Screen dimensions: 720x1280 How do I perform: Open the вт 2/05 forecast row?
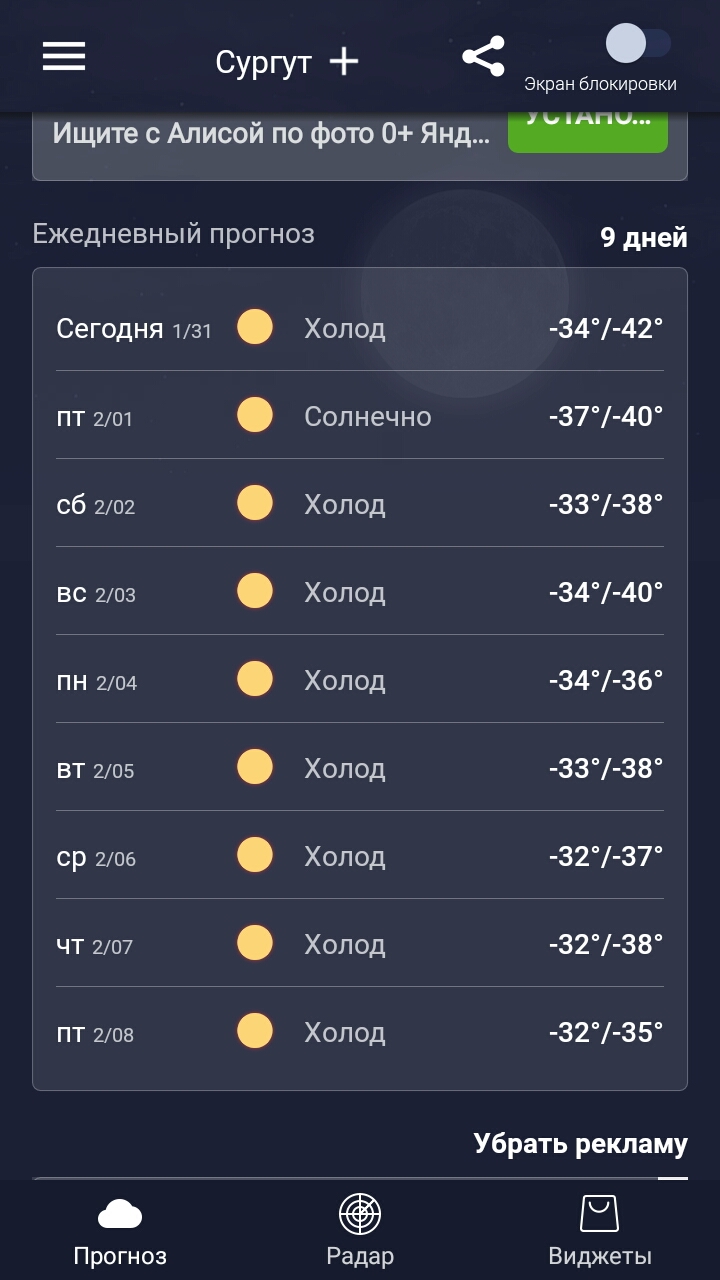(360, 768)
